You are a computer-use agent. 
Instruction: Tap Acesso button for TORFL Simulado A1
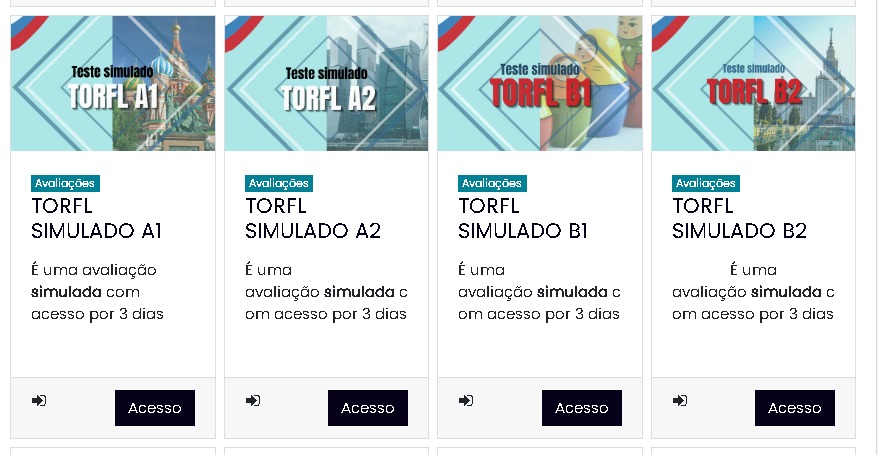click(x=154, y=408)
